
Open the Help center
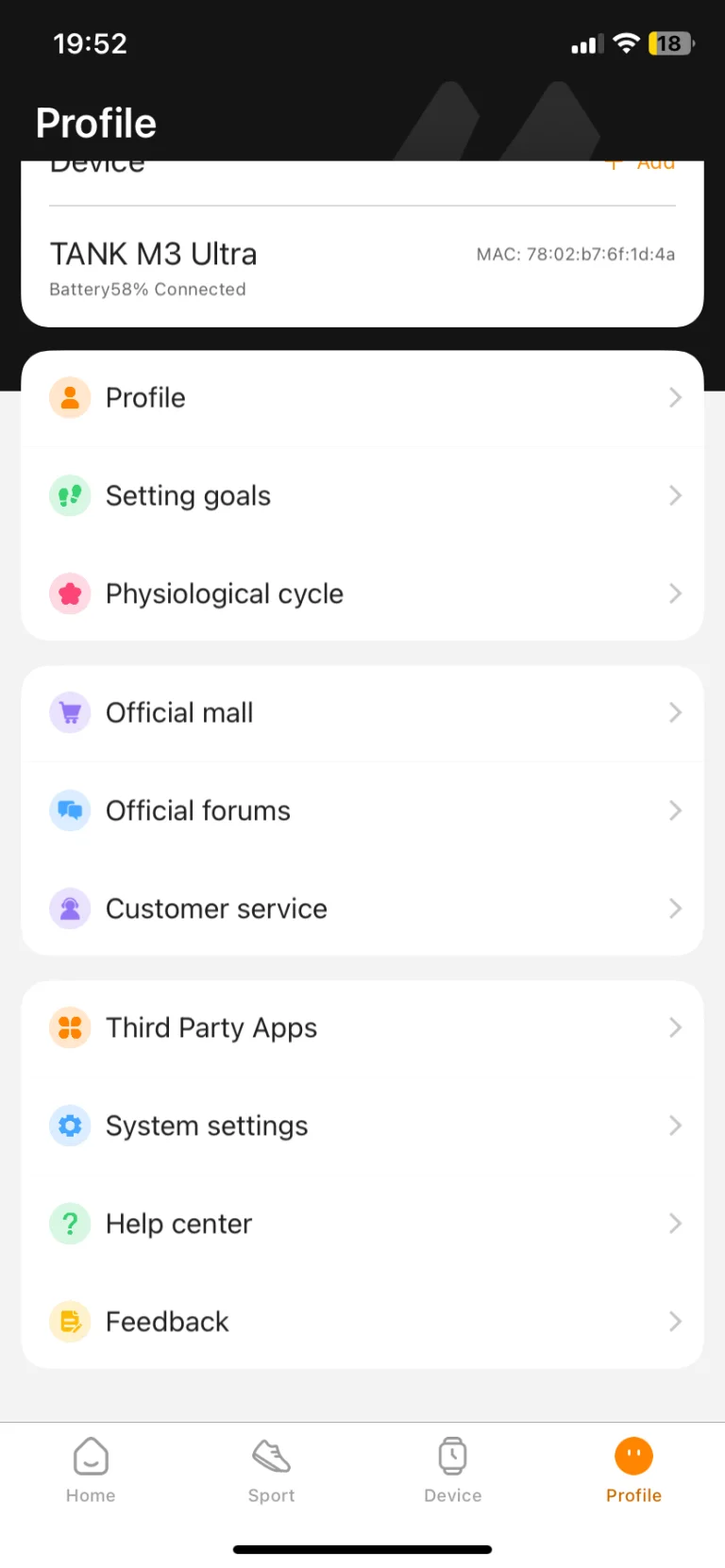(x=362, y=1225)
